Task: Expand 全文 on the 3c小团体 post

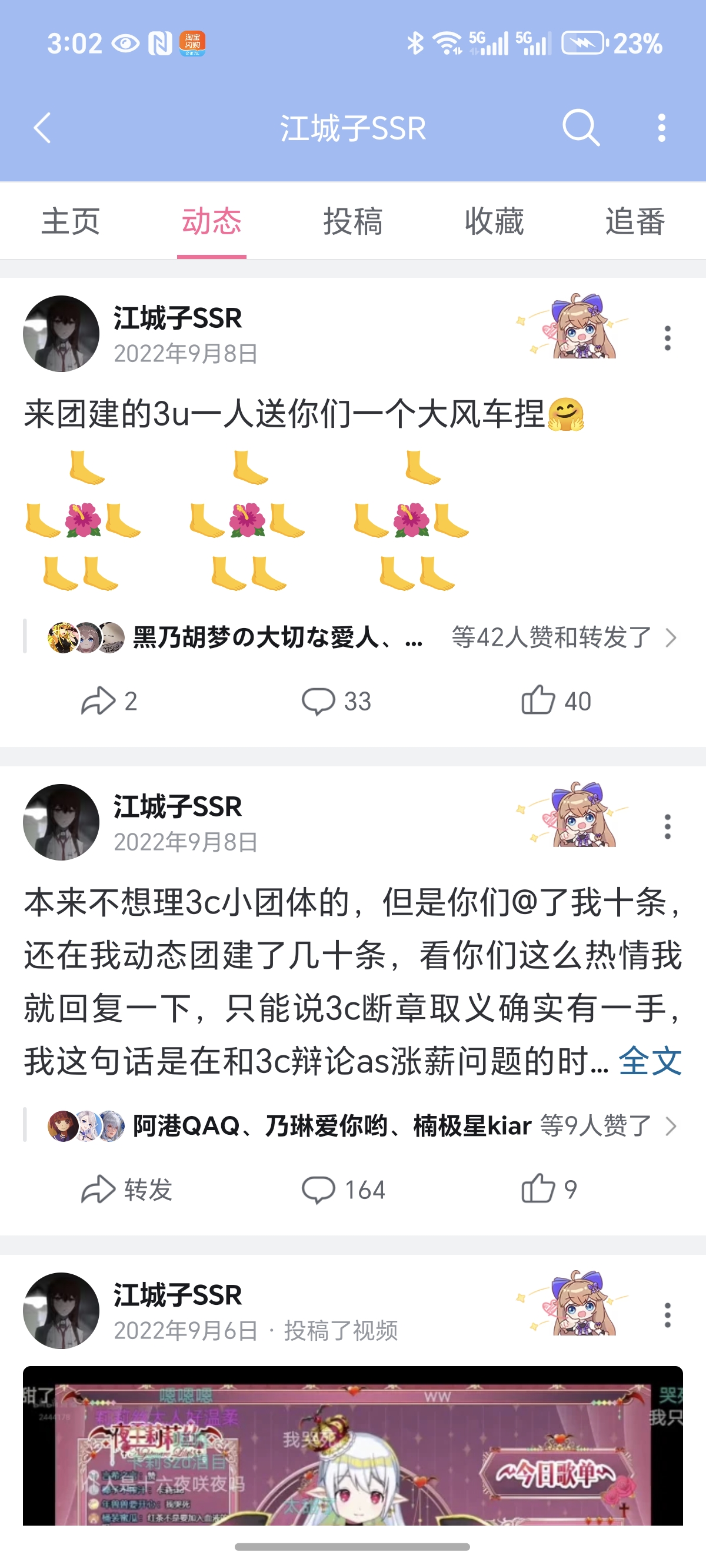Action: click(x=650, y=1062)
